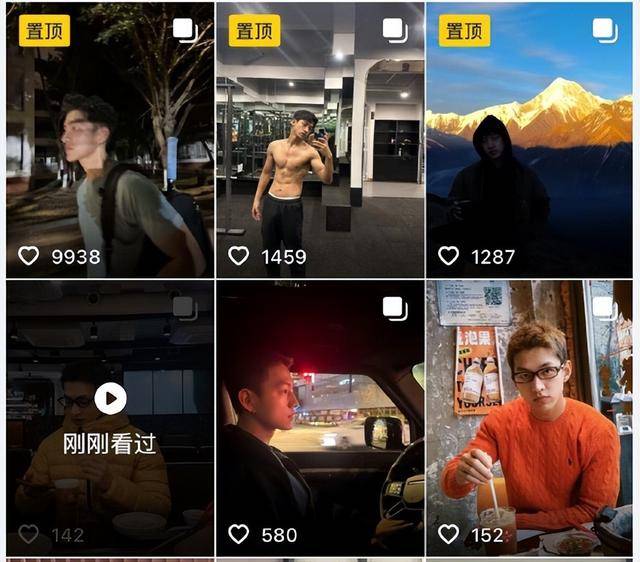Open the pinned gym post with 1459 likes
This screenshot has width=640, height=562.
tap(319, 140)
